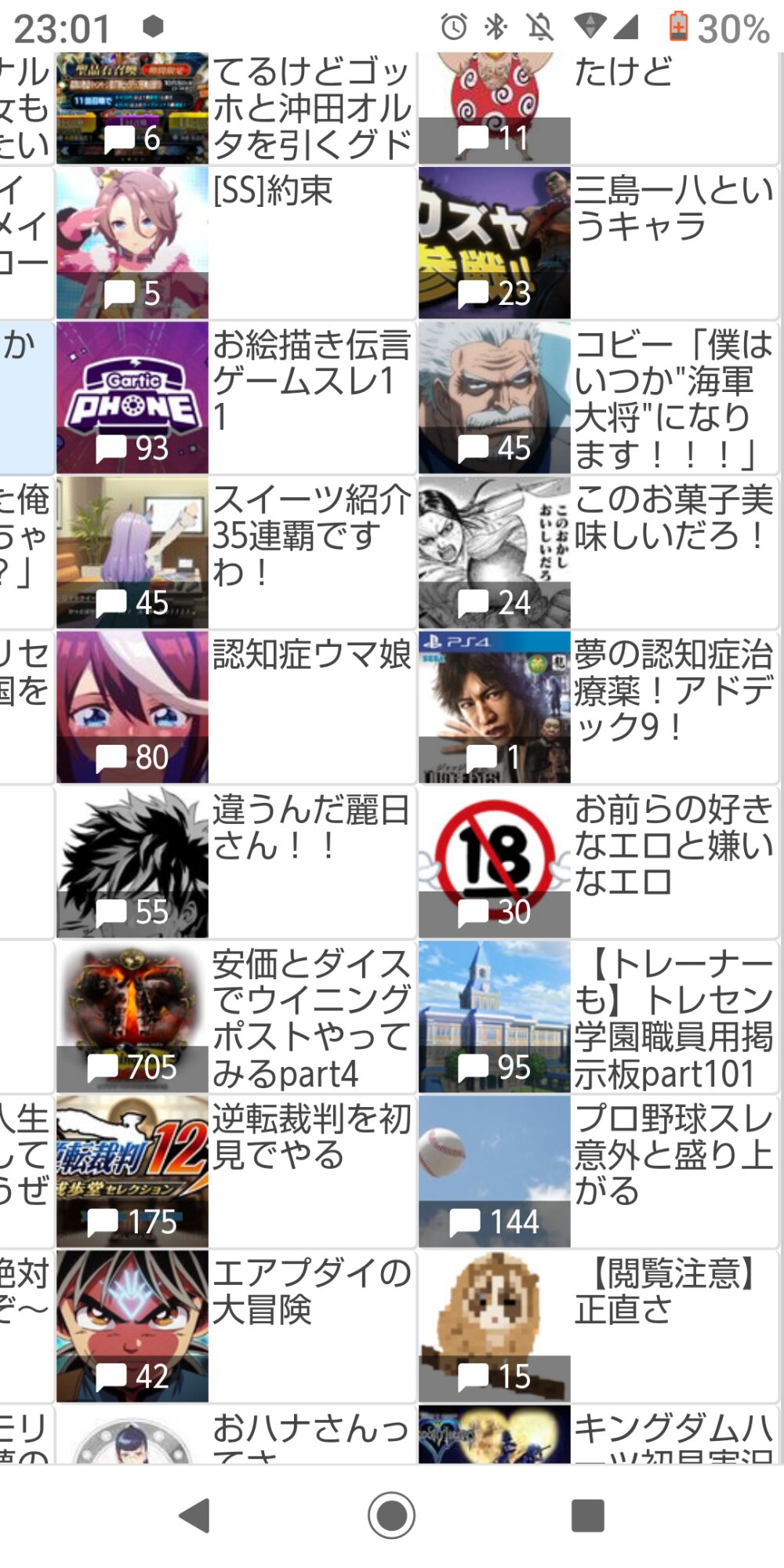This screenshot has width=784, height=1568.
Task: Go back with system back button
Action: point(195,1515)
